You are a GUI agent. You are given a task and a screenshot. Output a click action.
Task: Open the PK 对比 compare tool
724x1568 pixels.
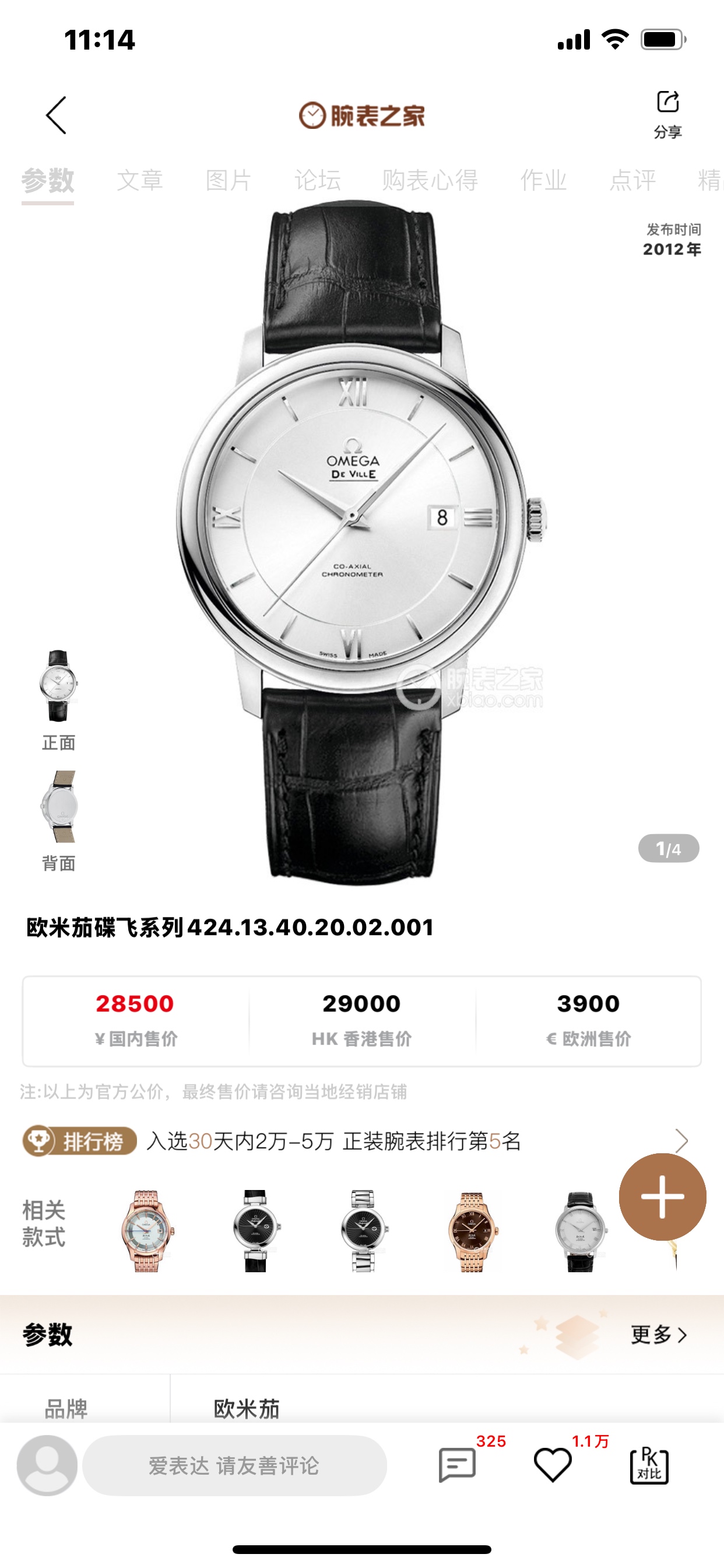[649, 1465]
